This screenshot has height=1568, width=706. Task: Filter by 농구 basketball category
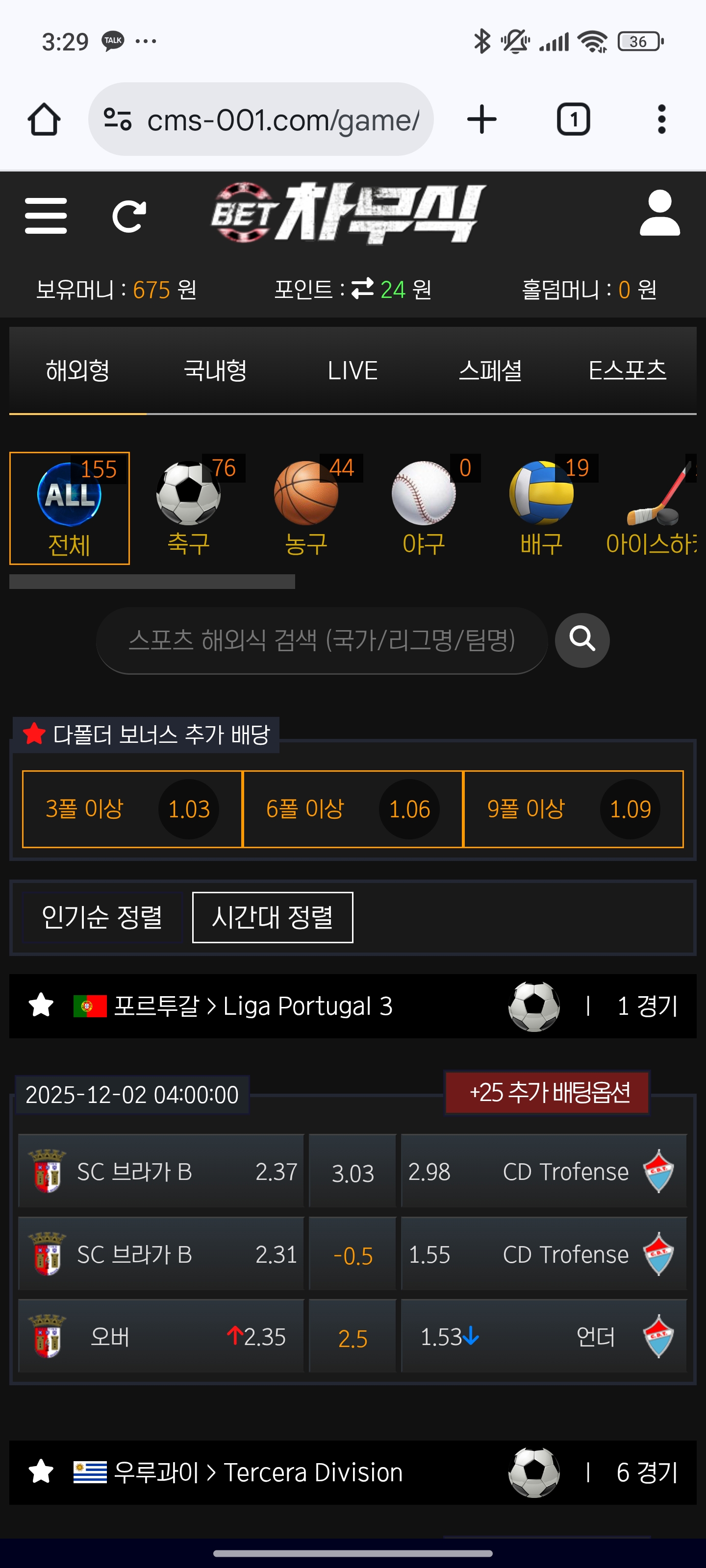pyautogui.click(x=306, y=508)
